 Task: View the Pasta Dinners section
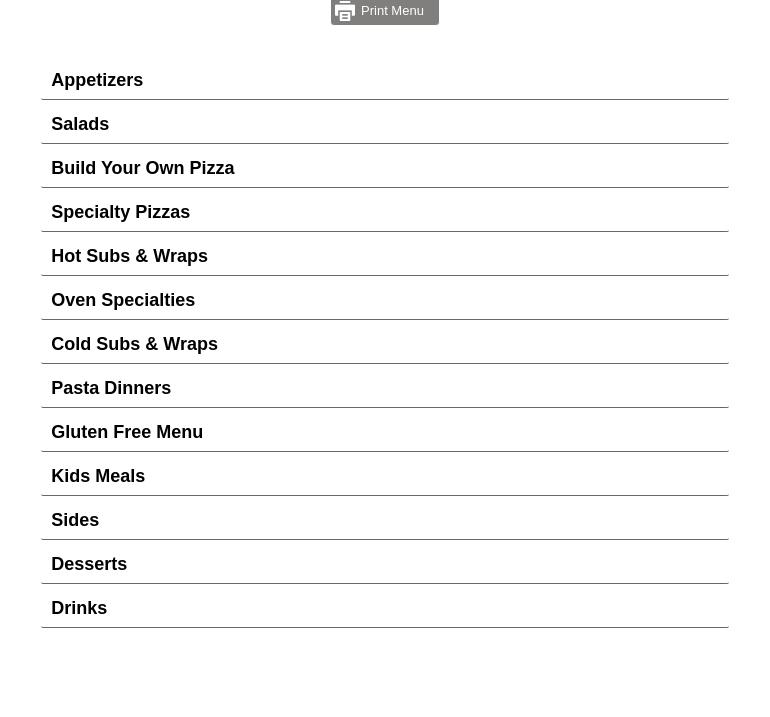[111, 388]
